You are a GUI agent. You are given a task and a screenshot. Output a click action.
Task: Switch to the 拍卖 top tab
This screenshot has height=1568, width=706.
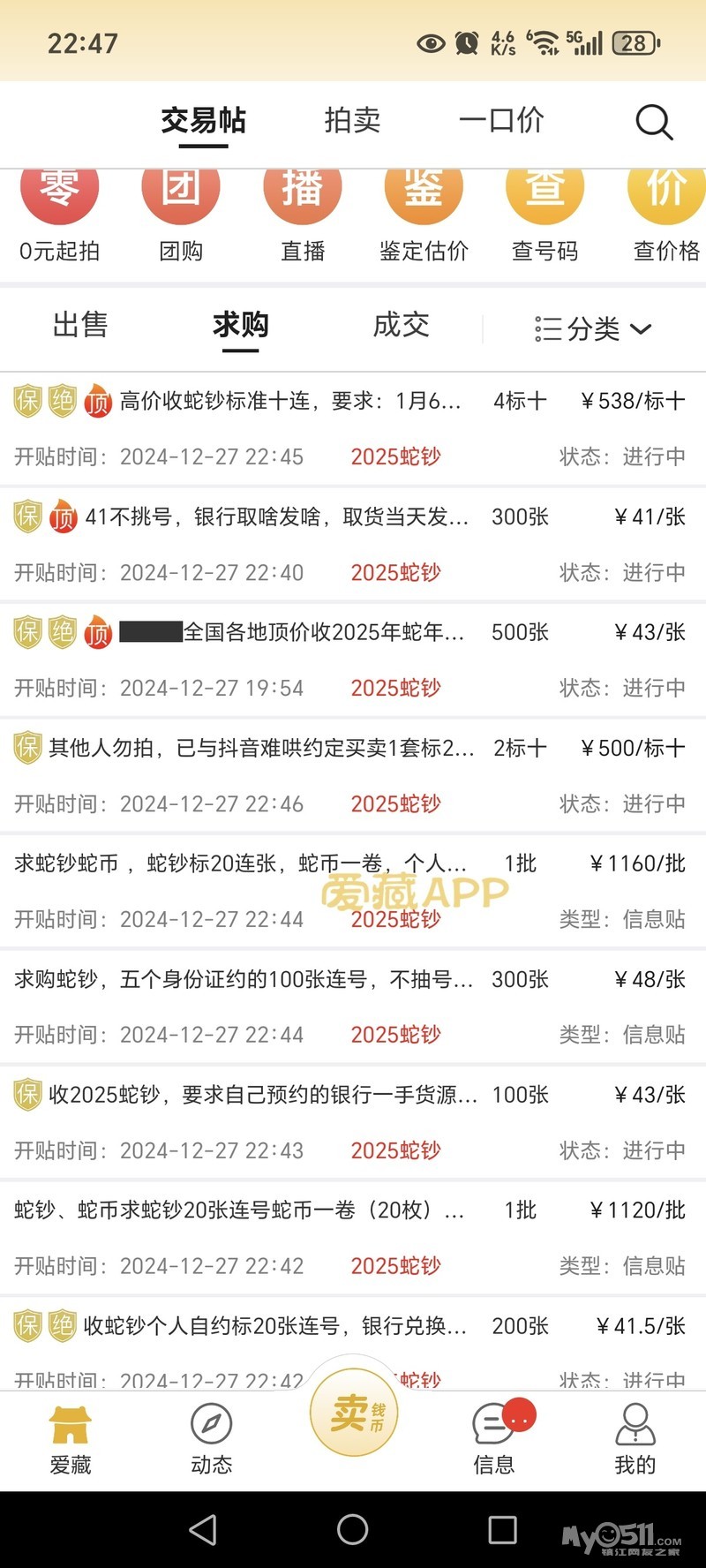(352, 120)
